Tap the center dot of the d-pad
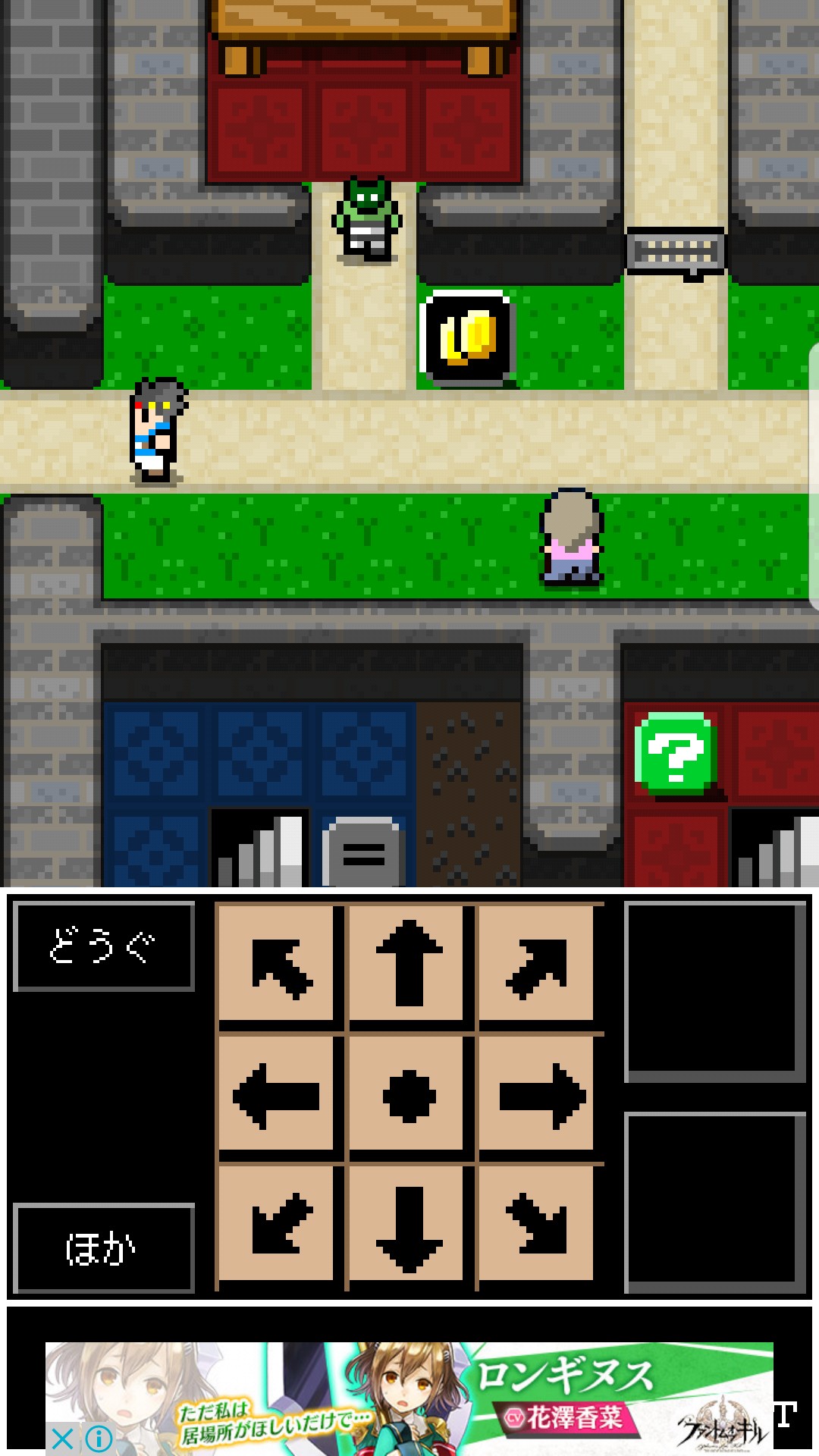The width and height of the screenshot is (819, 1456). [409, 1094]
